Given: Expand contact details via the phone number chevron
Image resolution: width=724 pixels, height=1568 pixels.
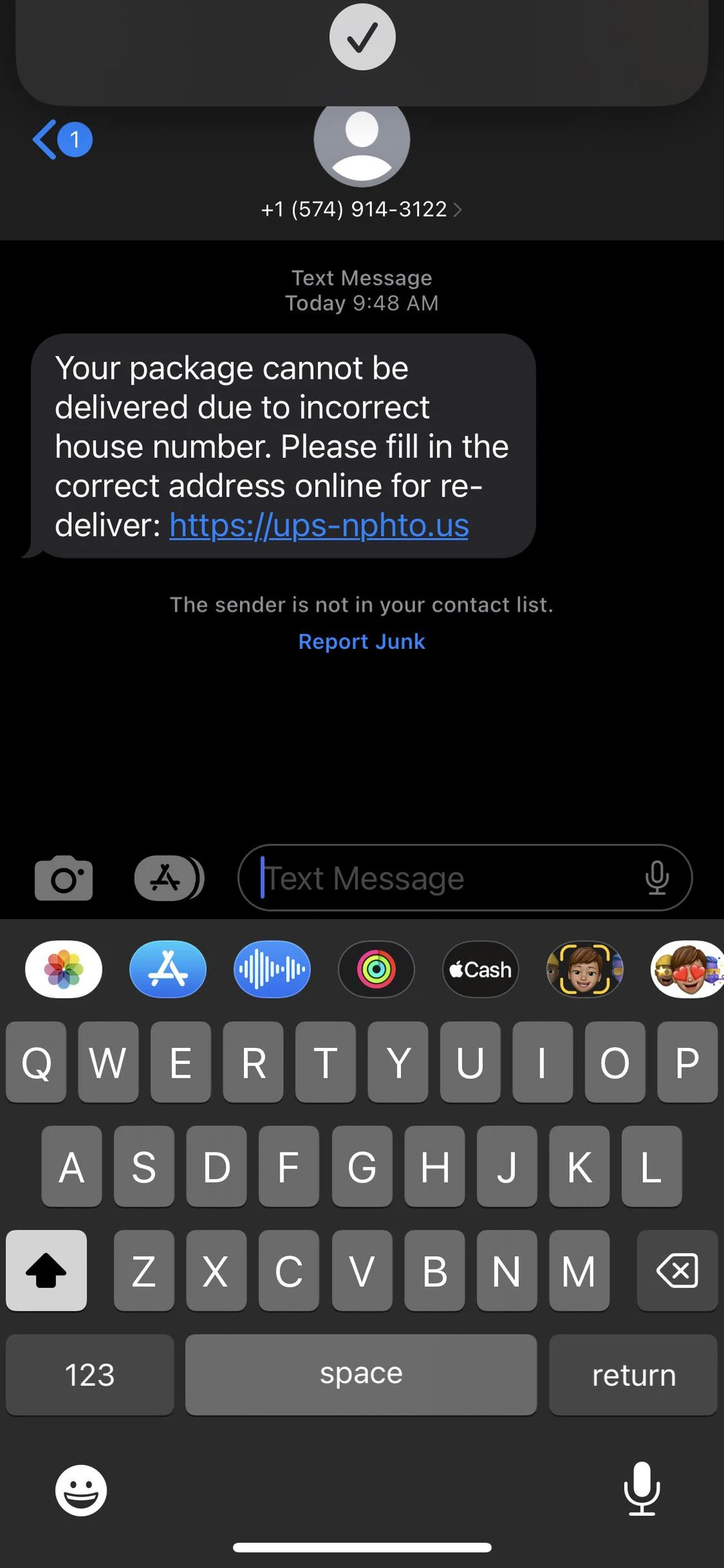Looking at the screenshot, I should 458,209.
